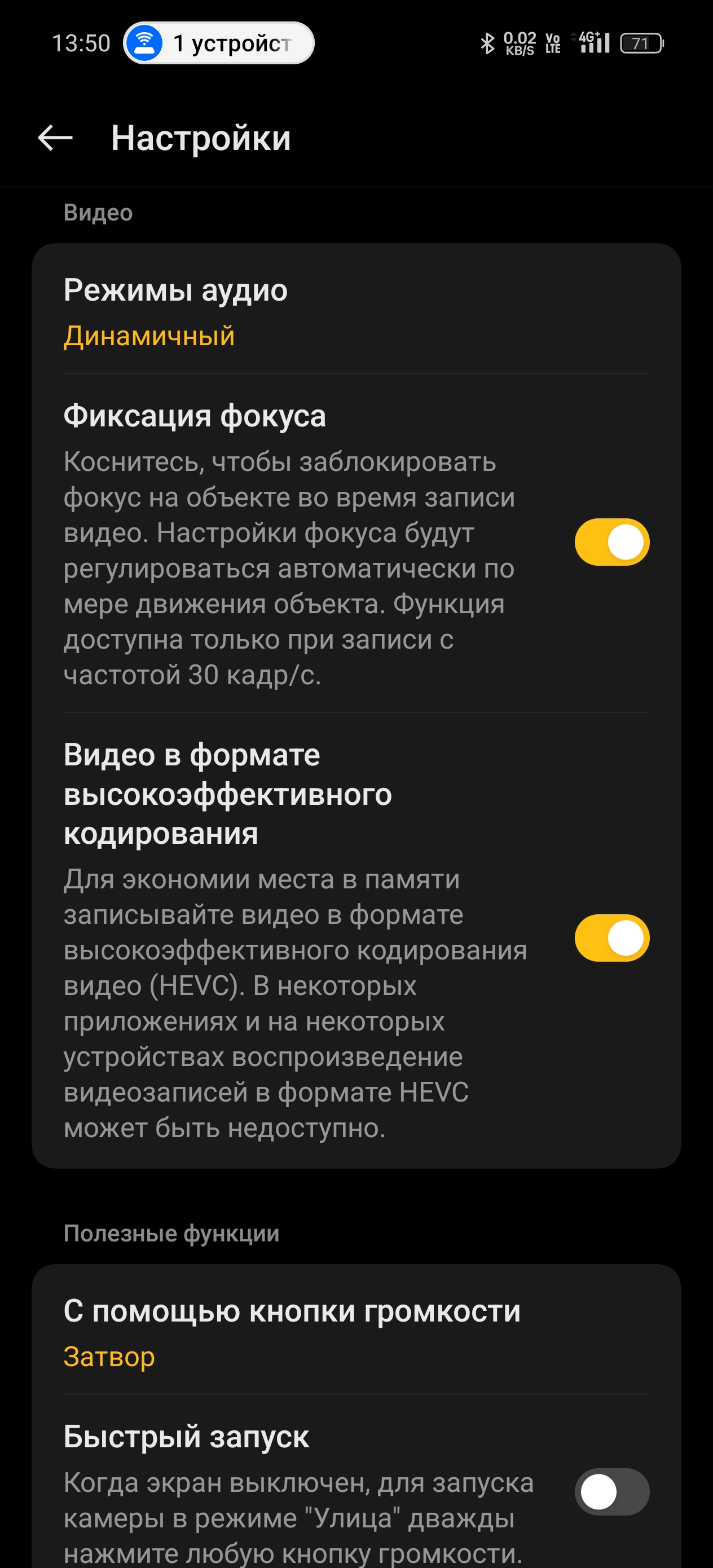Turn off HEVC video encoding toggle
Viewport: 713px width, 1568px height.
coord(611,937)
